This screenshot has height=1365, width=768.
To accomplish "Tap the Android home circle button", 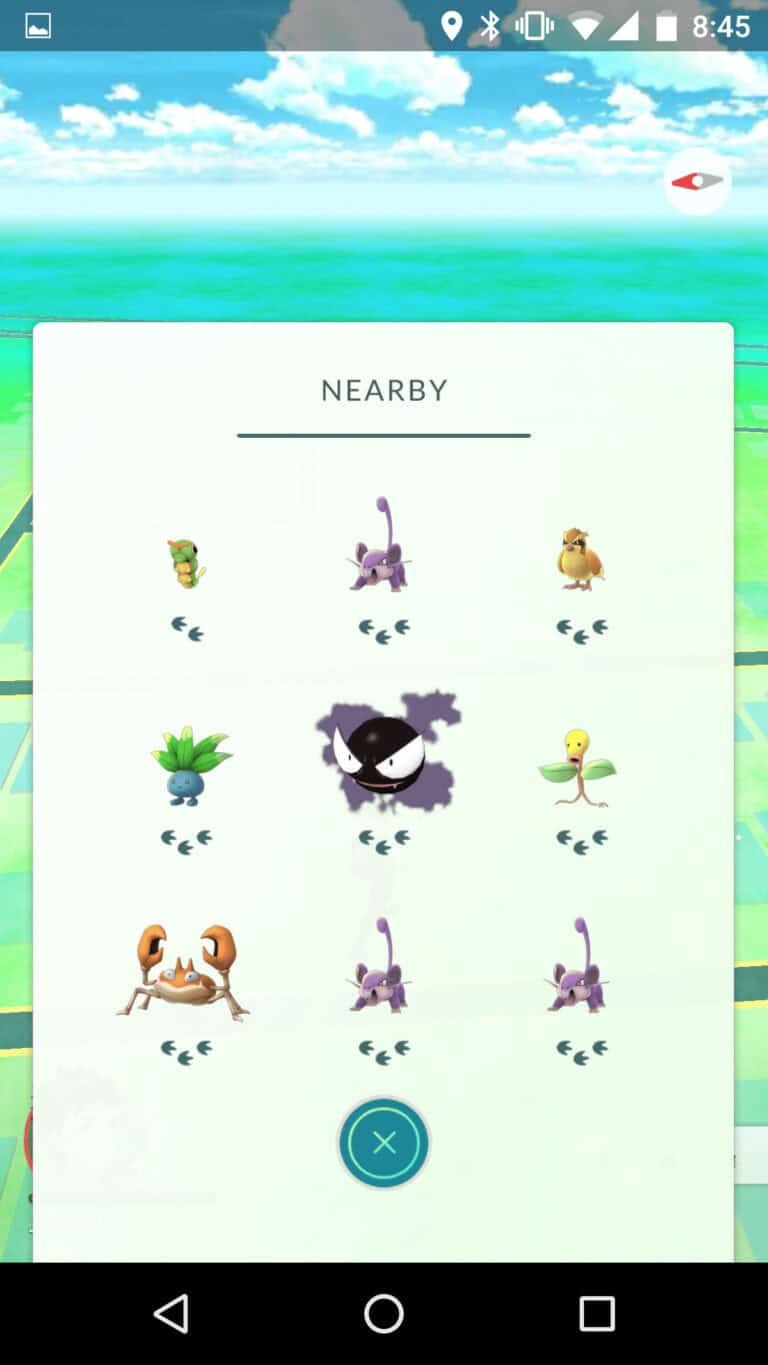I will coord(383,1315).
